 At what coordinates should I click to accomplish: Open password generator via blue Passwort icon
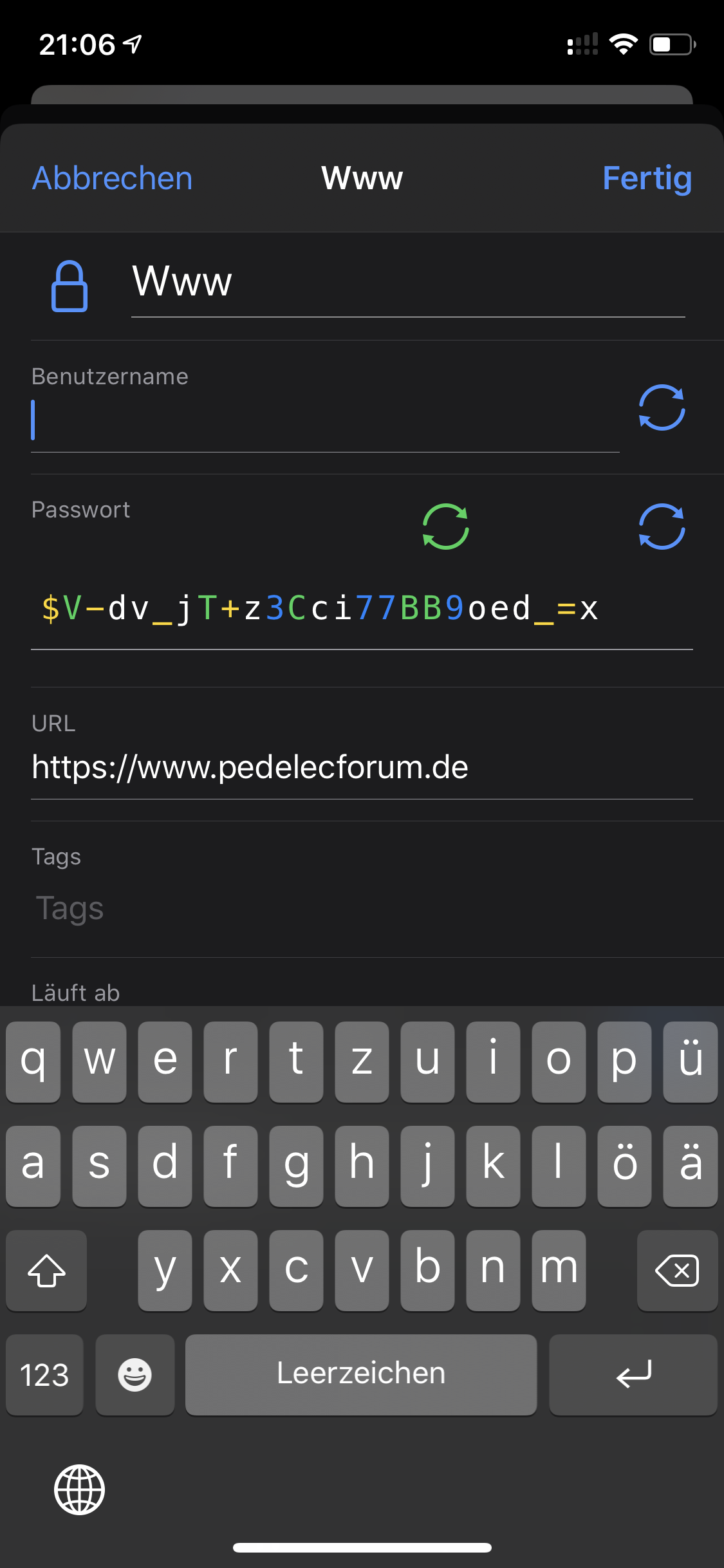pos(662,527)
